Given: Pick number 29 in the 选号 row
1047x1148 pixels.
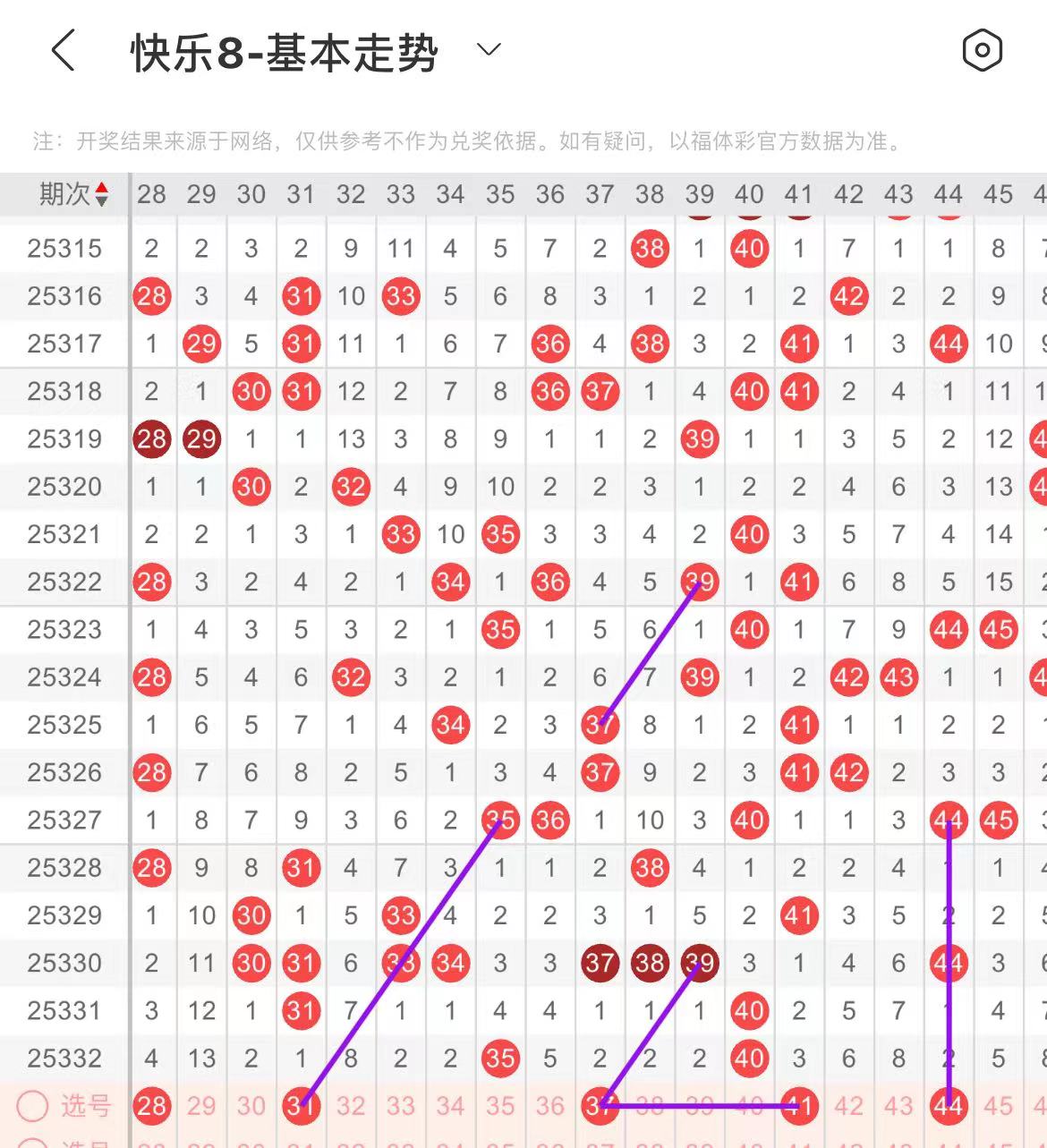Looking at the screenshot, I should pos(201,1106).
